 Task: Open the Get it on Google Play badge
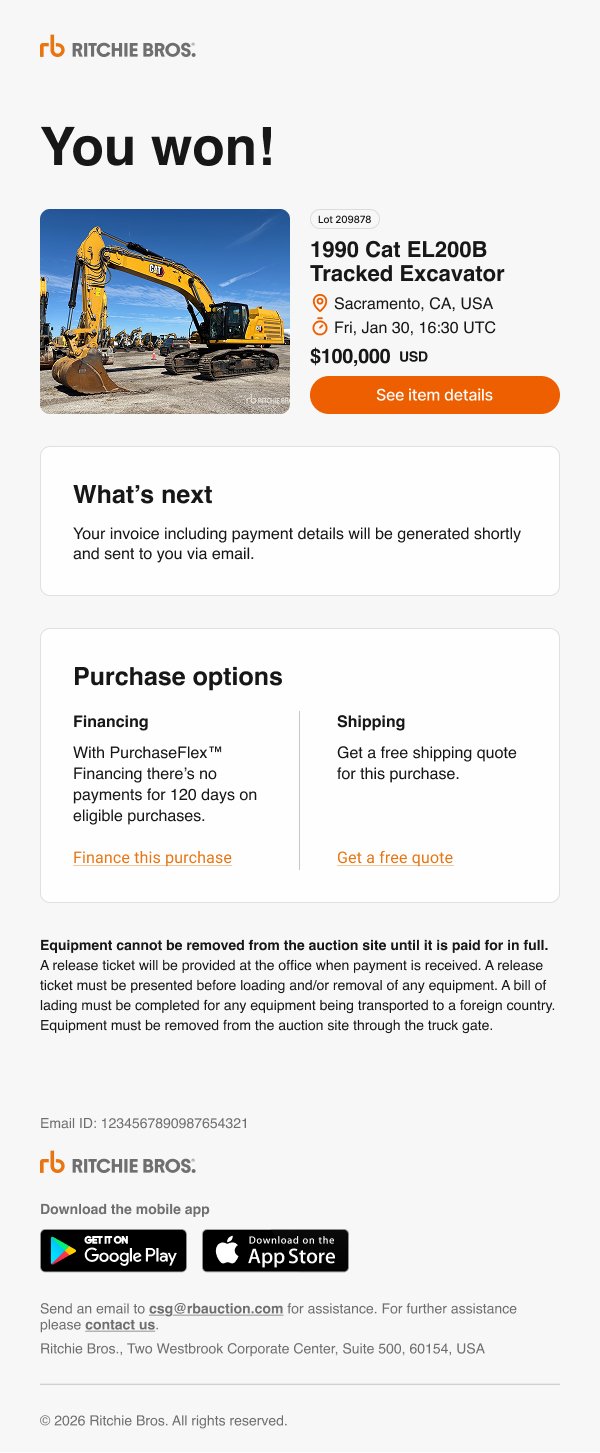coord(113,1251)
